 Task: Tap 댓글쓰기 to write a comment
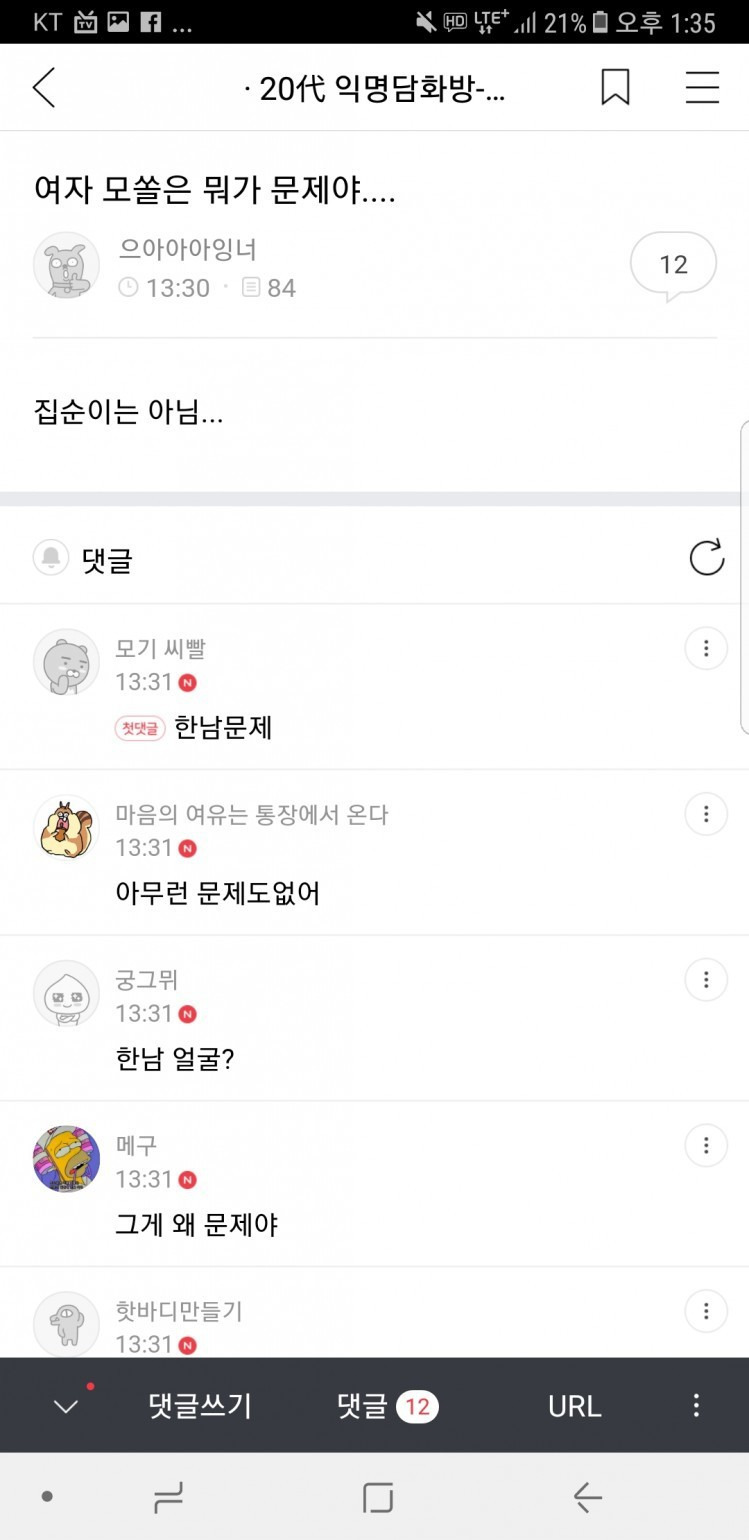(200, 1406)
